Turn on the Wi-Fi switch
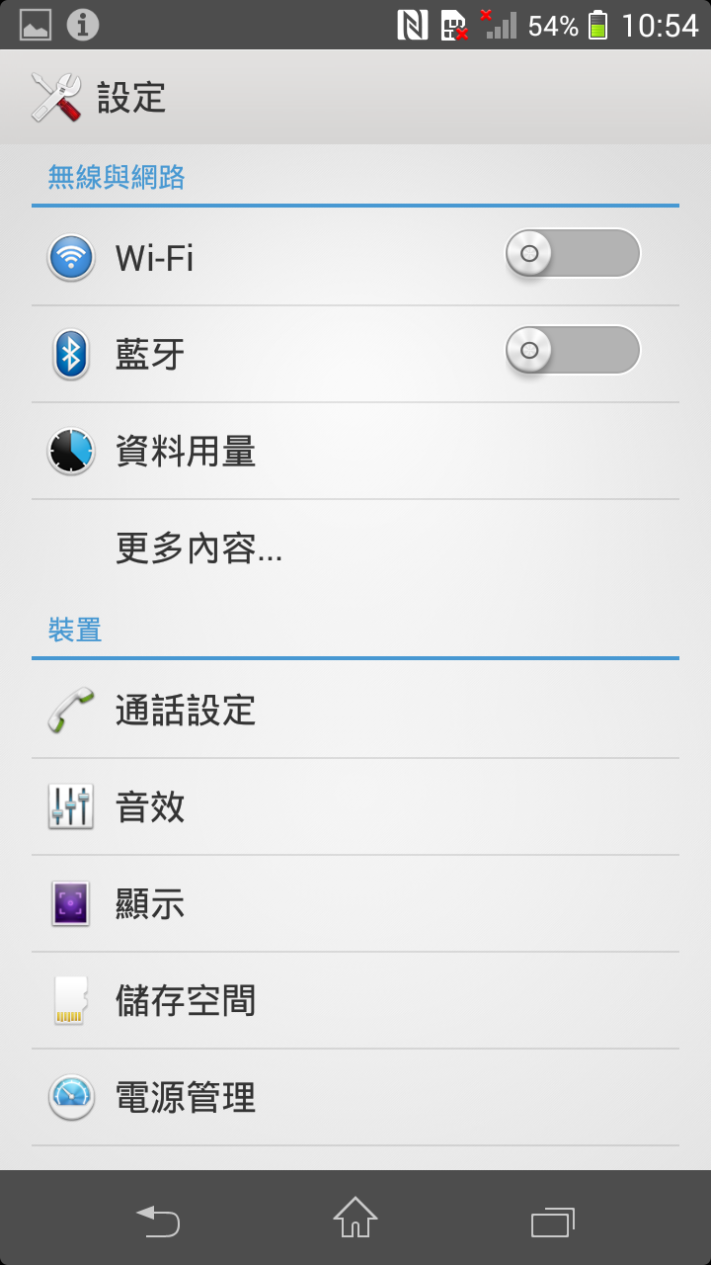The image size is (711, 1265). click(572, 253)
